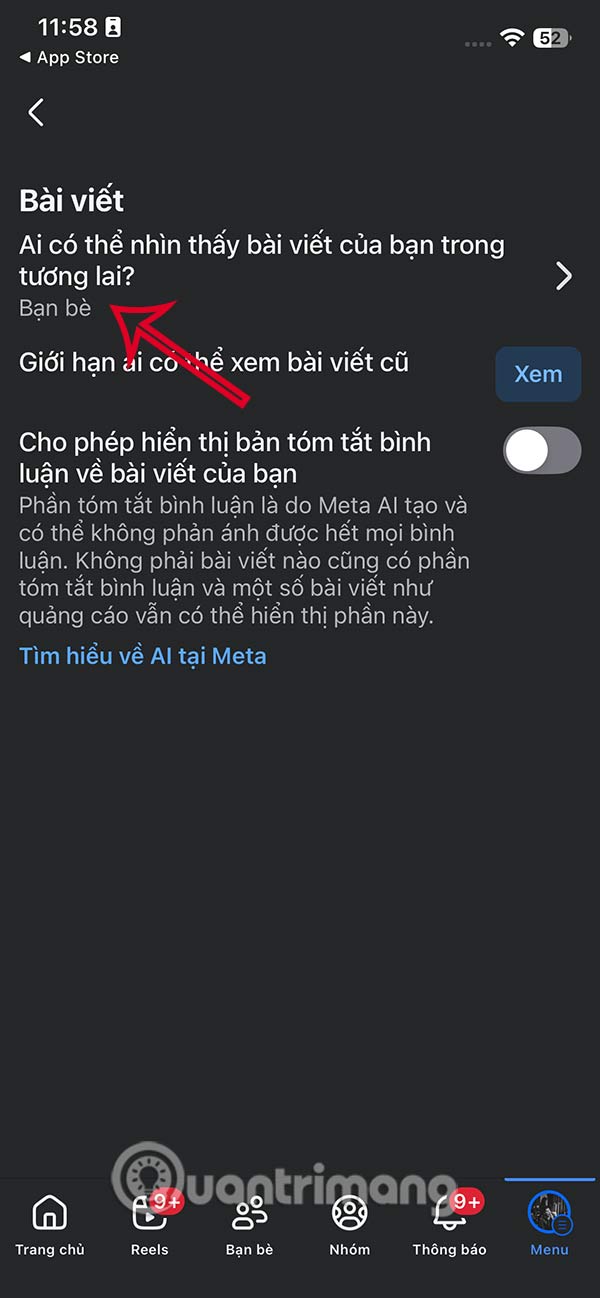View Thông báo notifications tab
This screenshot has height=1298, width=600.
coord(449,1227)
